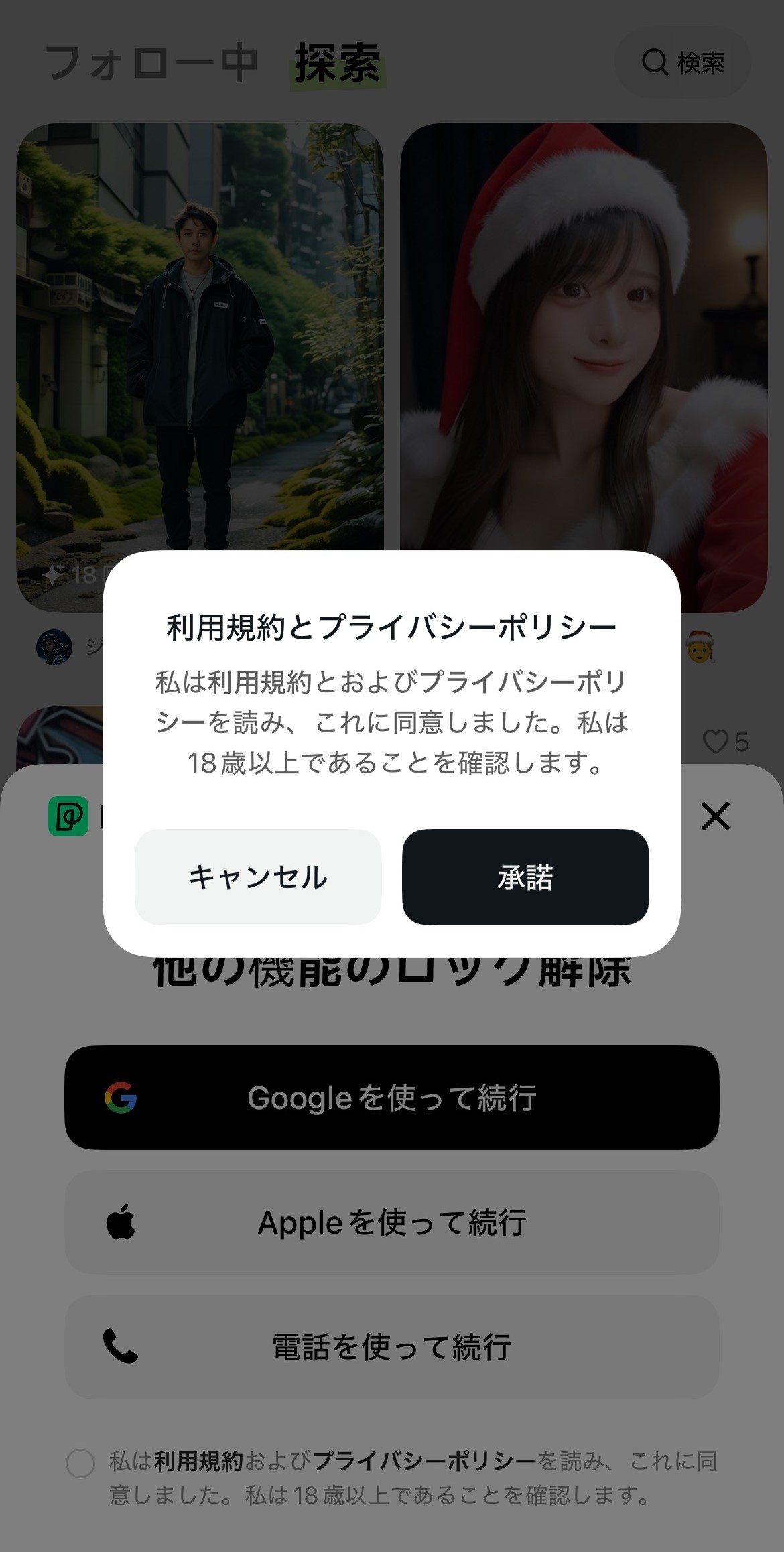Tap the heart icon showing 5 likes

click(716, 742)
